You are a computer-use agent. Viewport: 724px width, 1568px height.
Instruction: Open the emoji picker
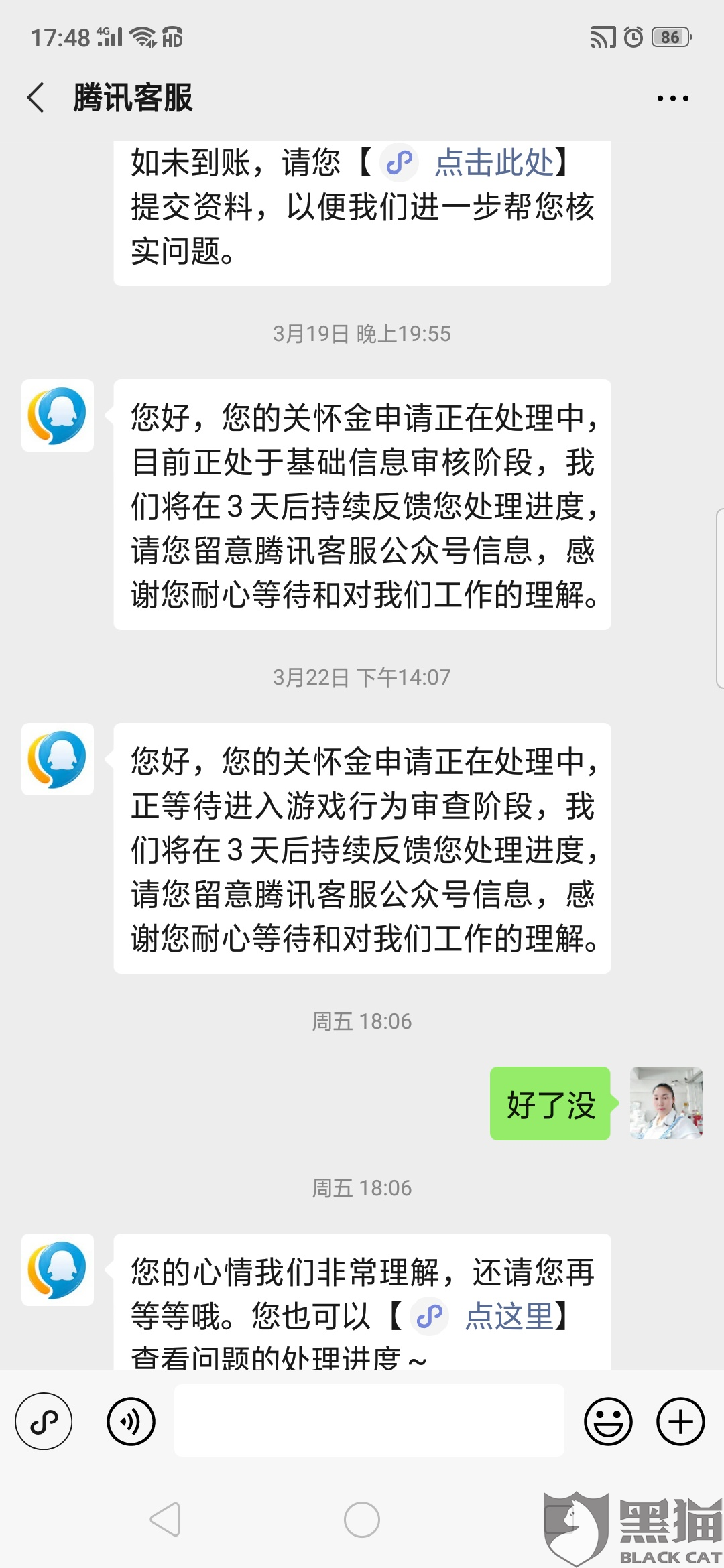coord(608,1421)
